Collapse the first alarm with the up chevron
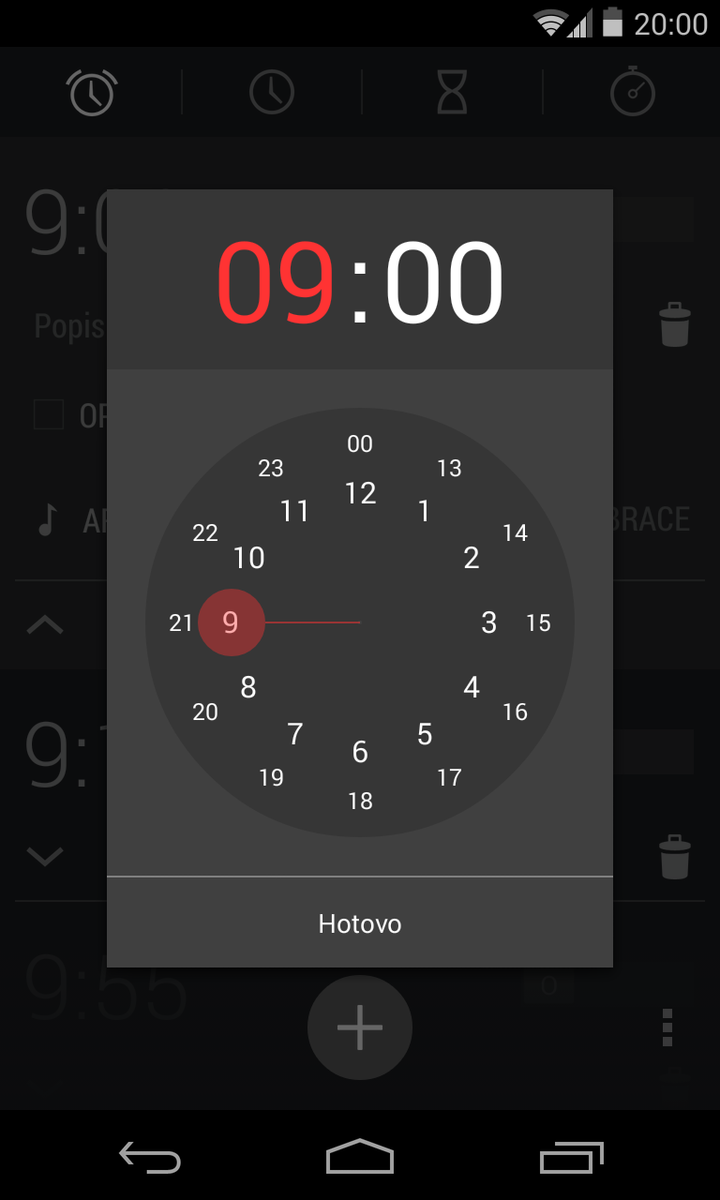 coord(44,623)
